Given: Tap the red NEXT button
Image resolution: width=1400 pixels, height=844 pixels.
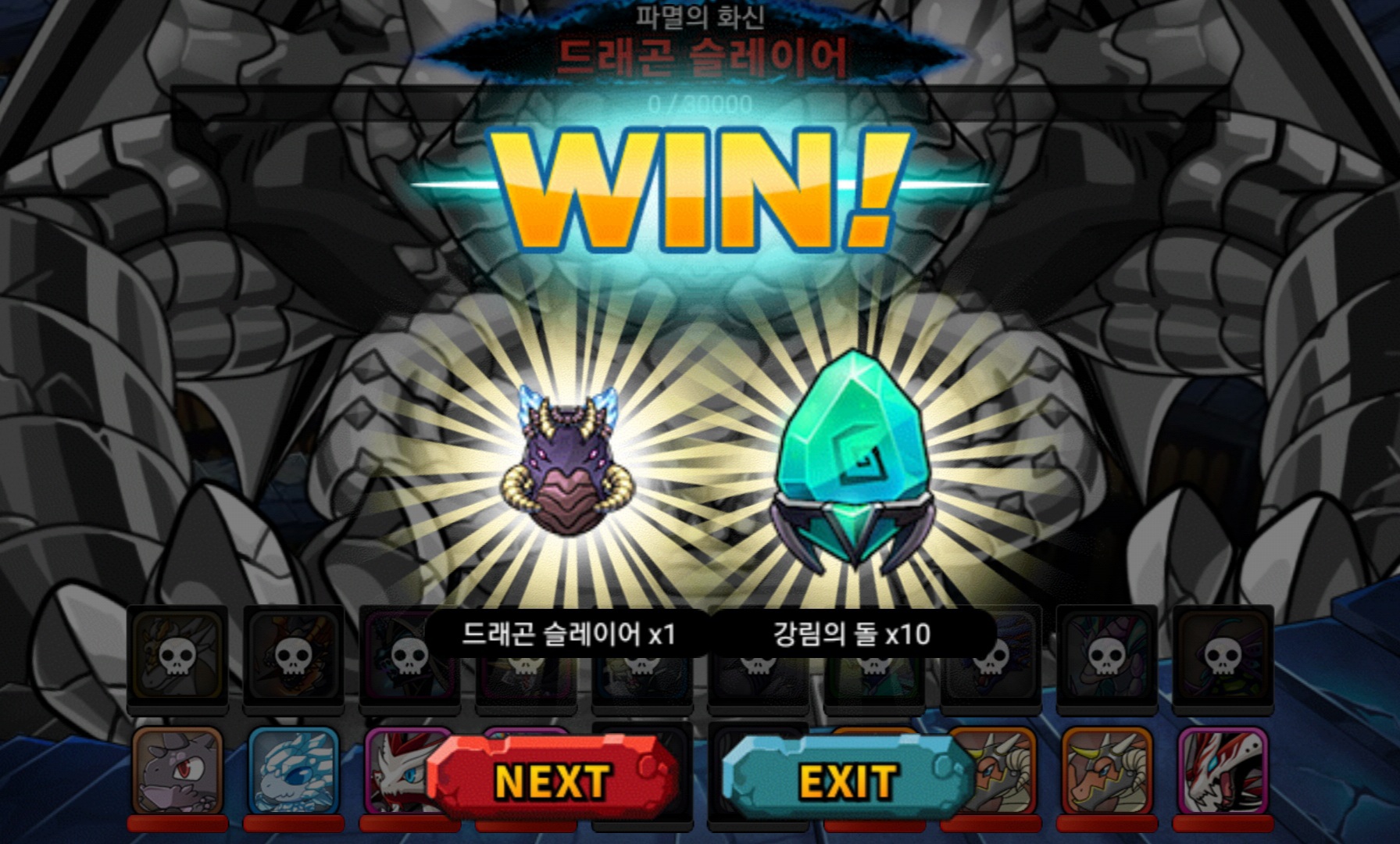Looking at the screenshot, I should pyautogui.click(x=552, y=779).
